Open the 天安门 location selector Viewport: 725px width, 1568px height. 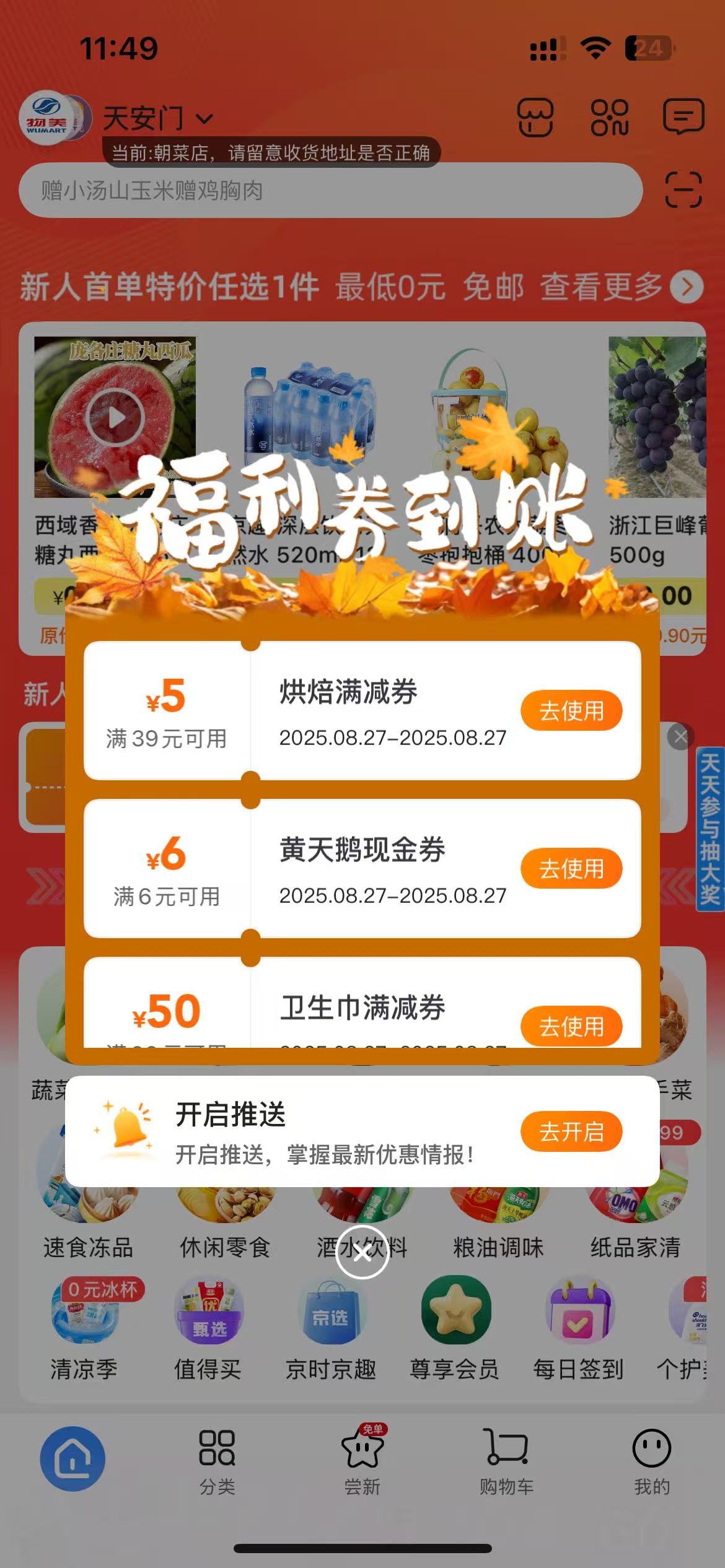click(157, 118)
